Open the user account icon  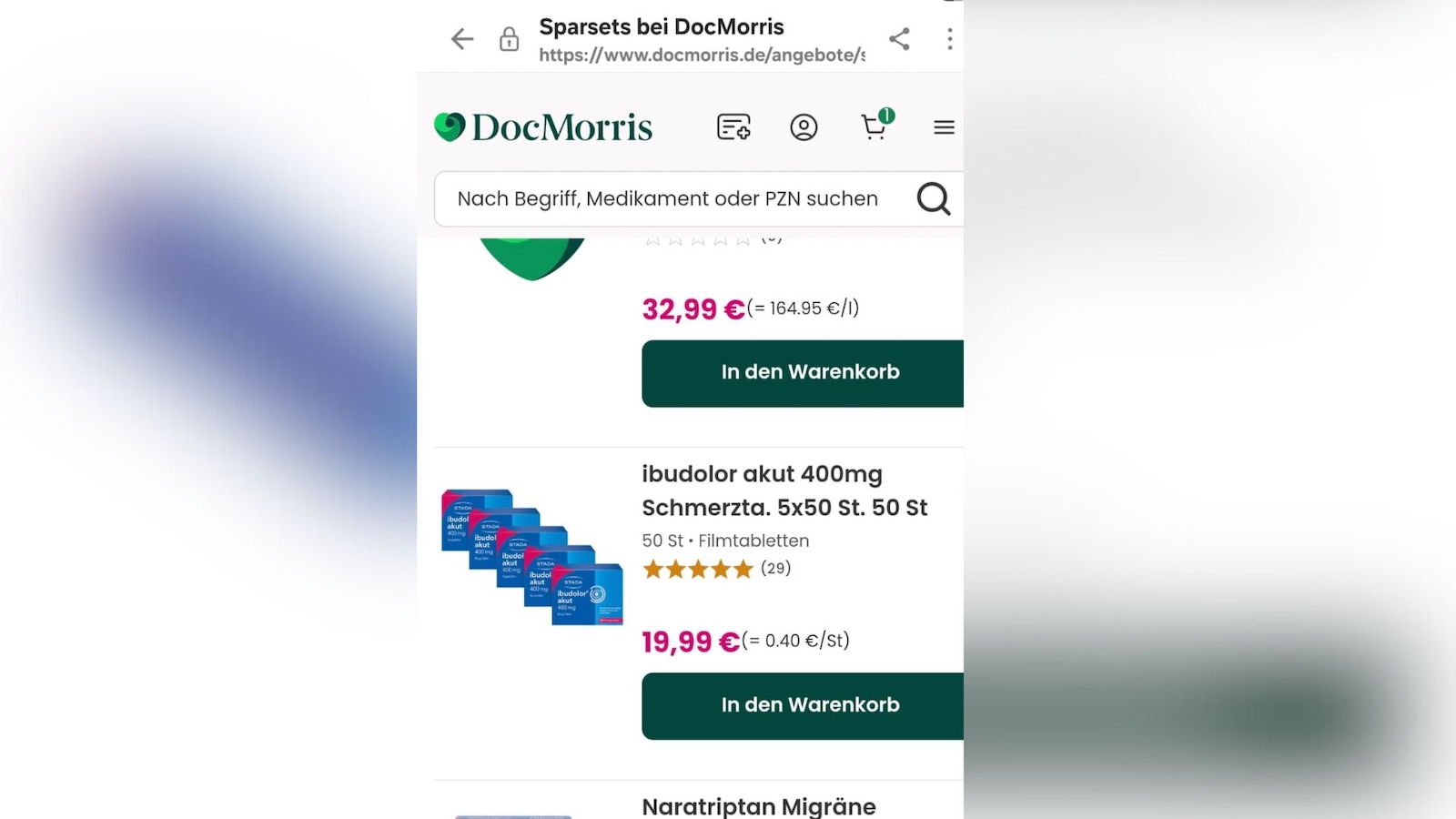804,127
